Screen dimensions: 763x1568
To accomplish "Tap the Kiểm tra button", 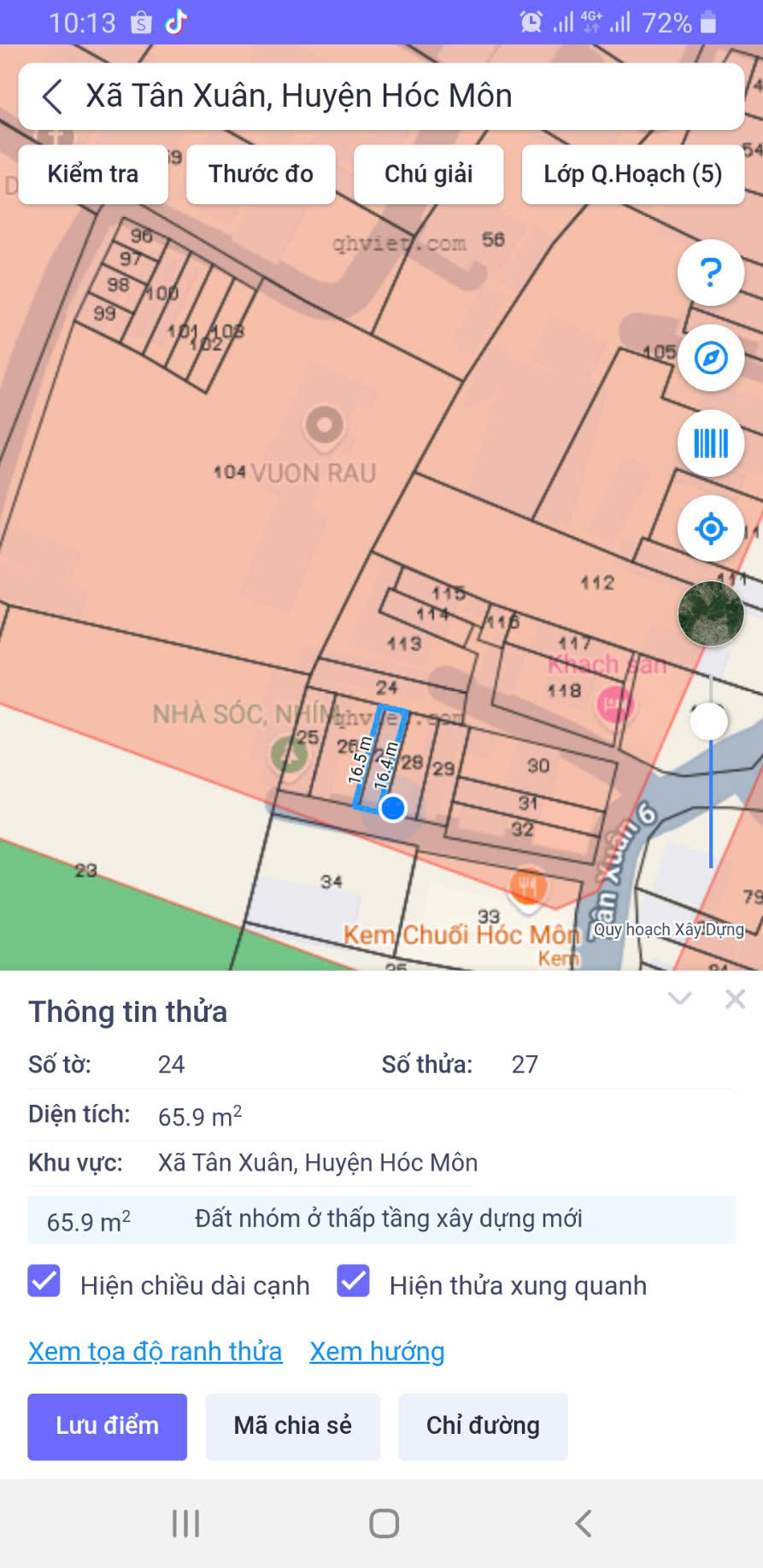I will click(x=93, y=174).
